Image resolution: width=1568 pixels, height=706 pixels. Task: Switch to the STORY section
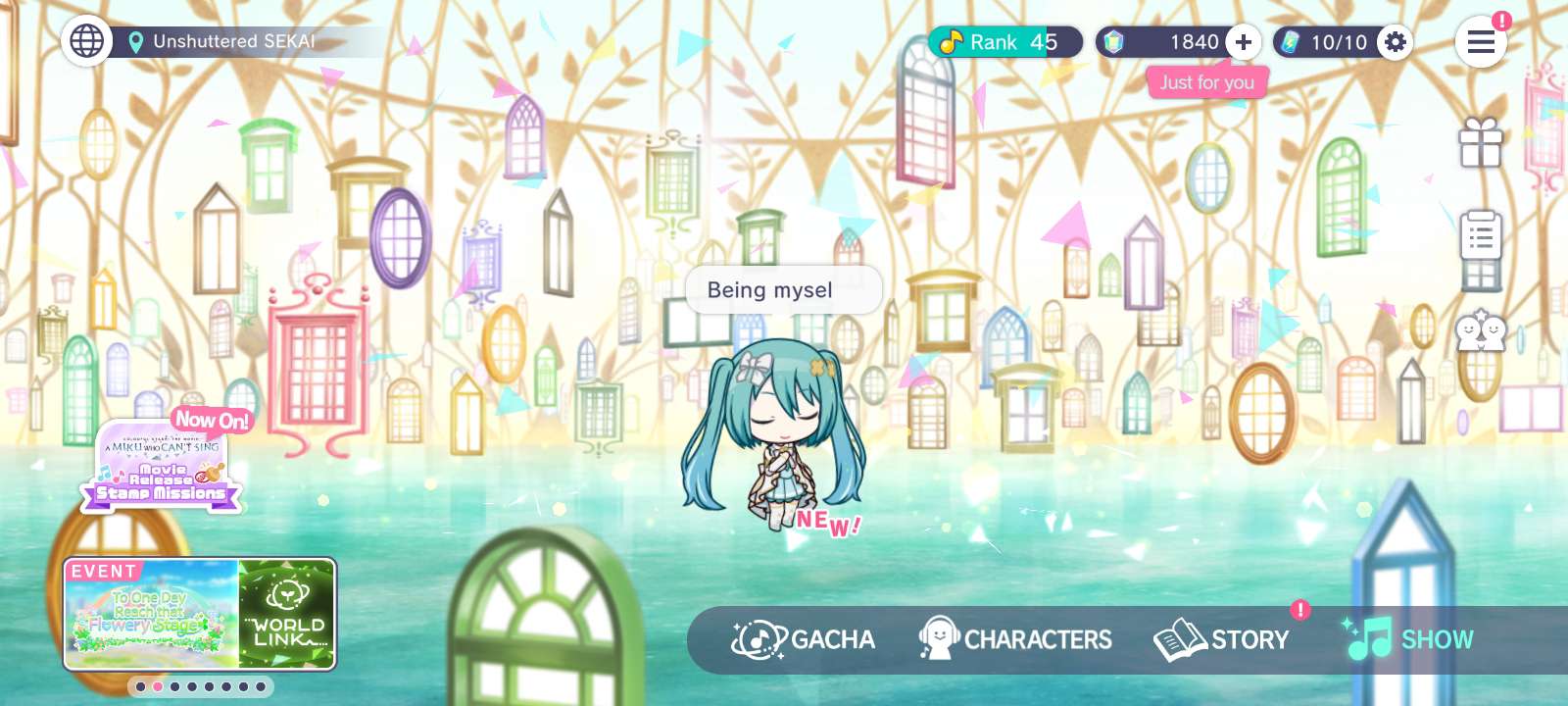point(1221,639)
